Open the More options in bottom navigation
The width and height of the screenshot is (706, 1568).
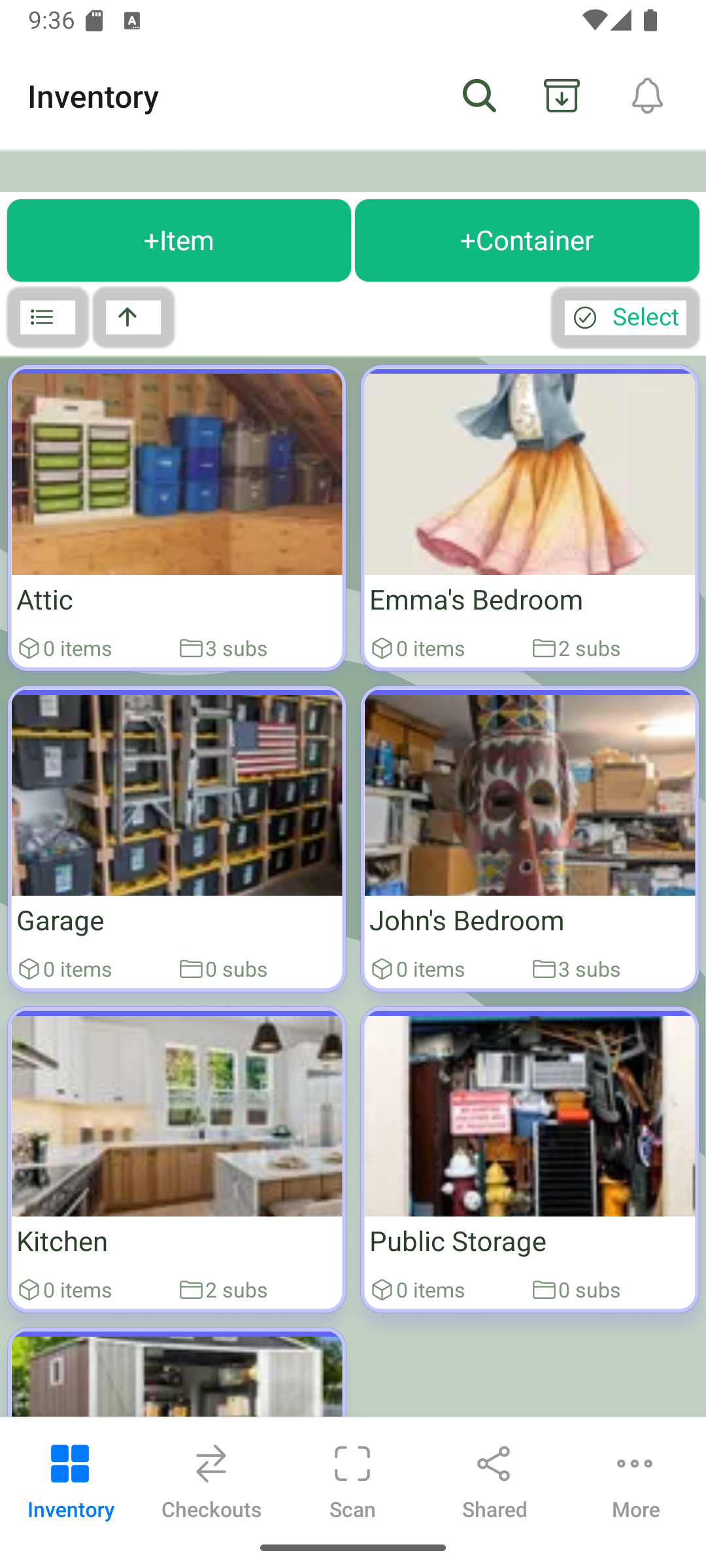pos(635,1482)
